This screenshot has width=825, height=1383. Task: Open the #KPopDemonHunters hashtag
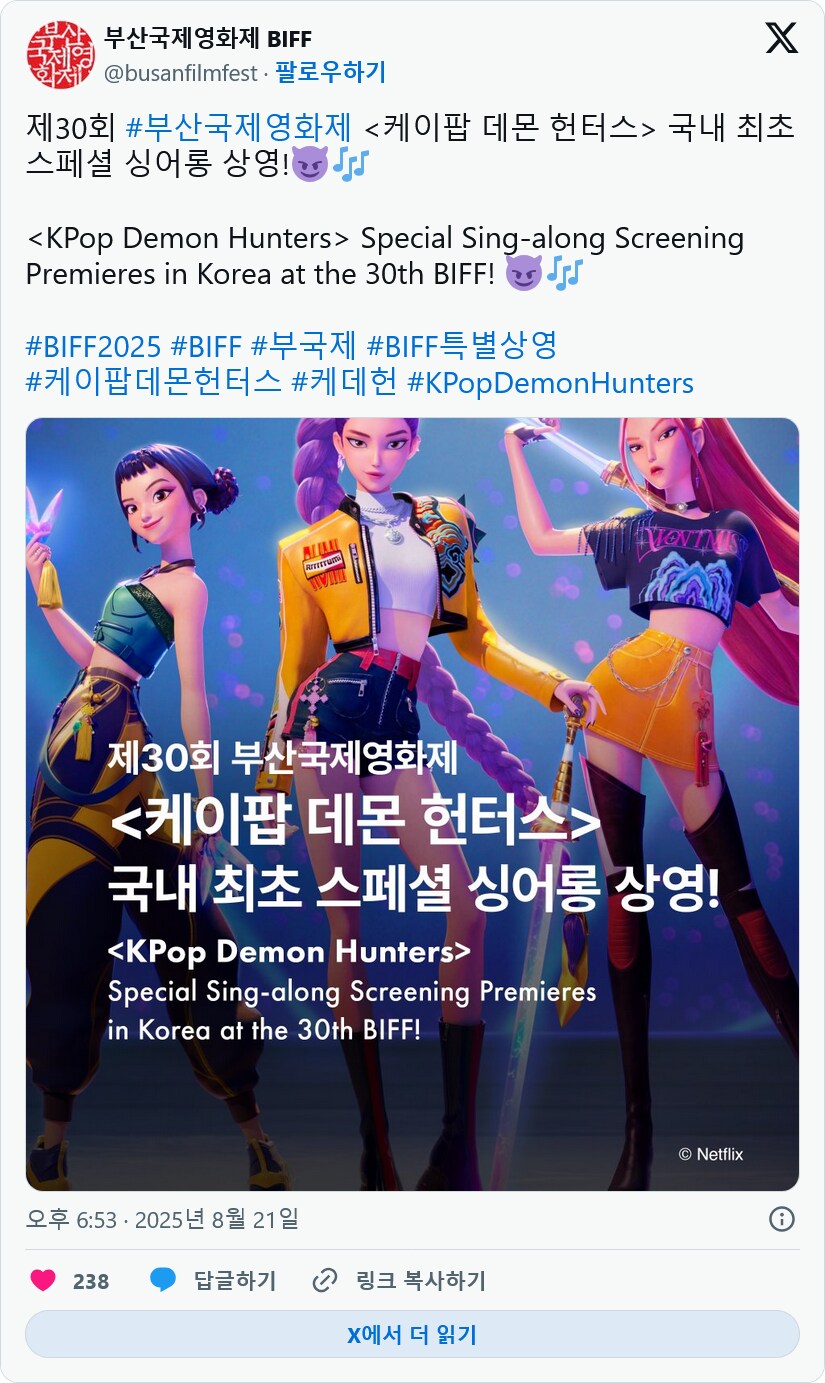[x=550, y=382]
